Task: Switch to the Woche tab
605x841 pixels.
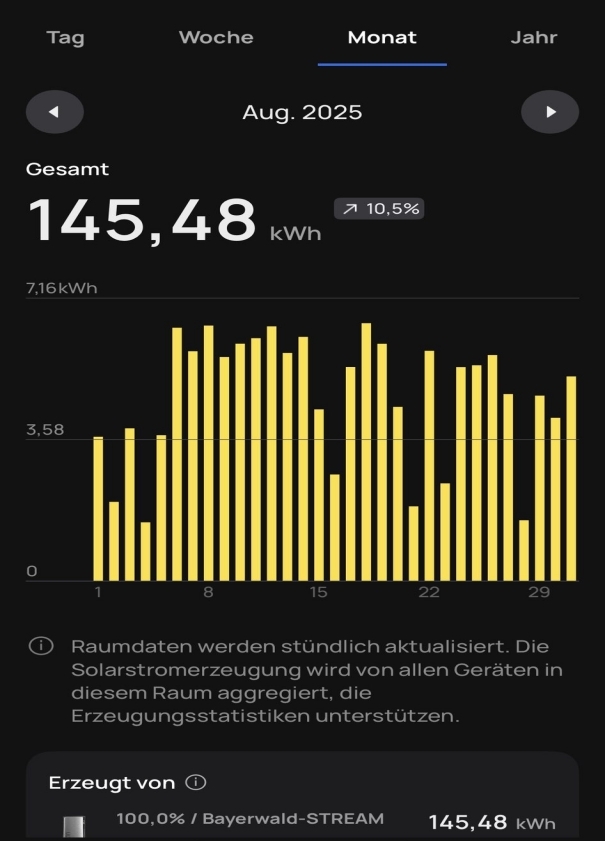Action: coord(216,38)
